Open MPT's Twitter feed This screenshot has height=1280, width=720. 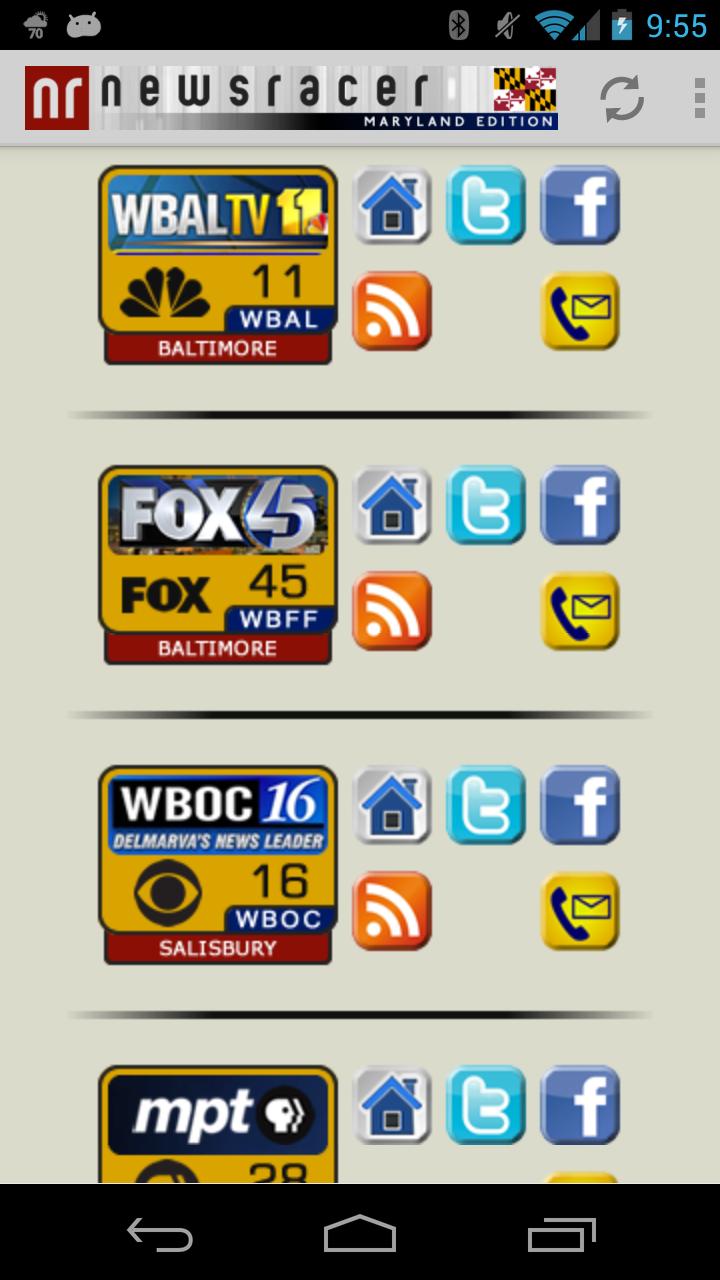coord(486,1106)
